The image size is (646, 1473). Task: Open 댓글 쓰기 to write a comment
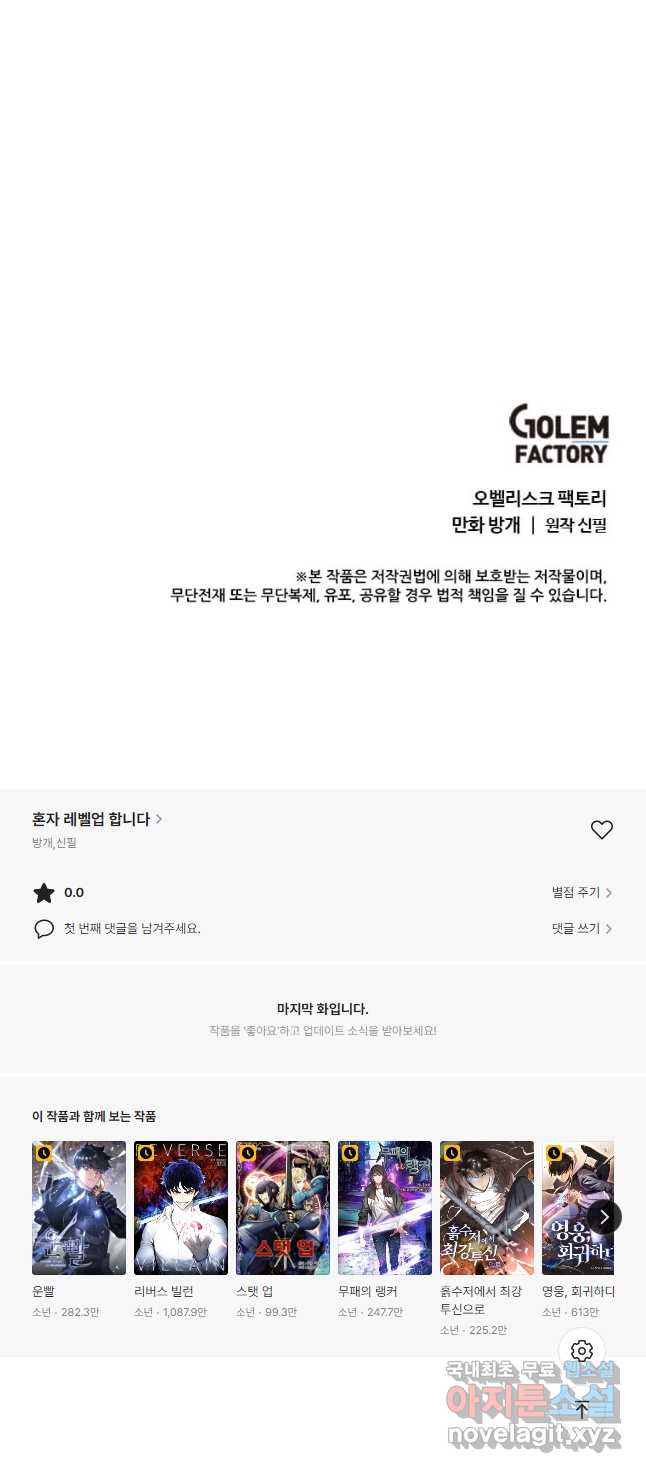pos(581,929)
